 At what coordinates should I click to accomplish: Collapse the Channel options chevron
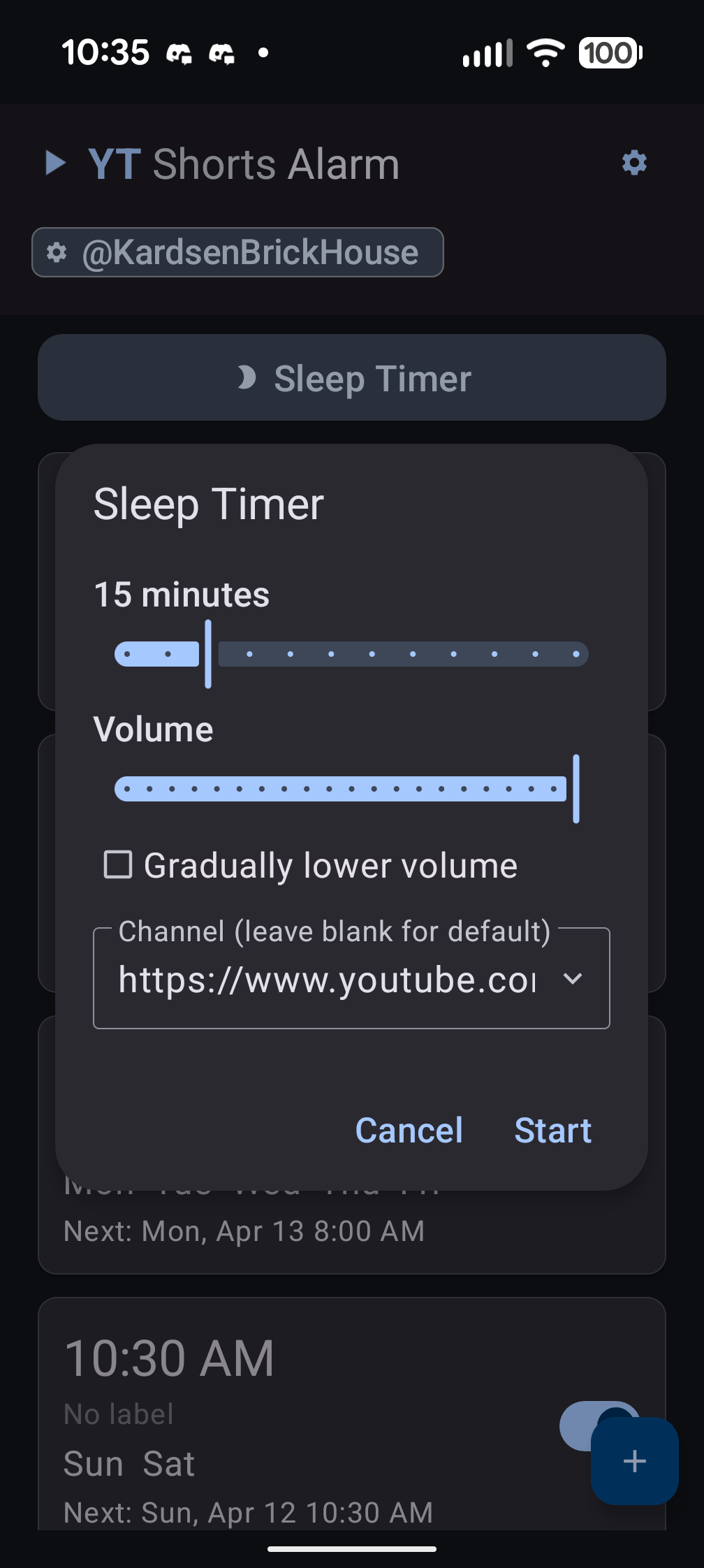click(x=573, y=979)
